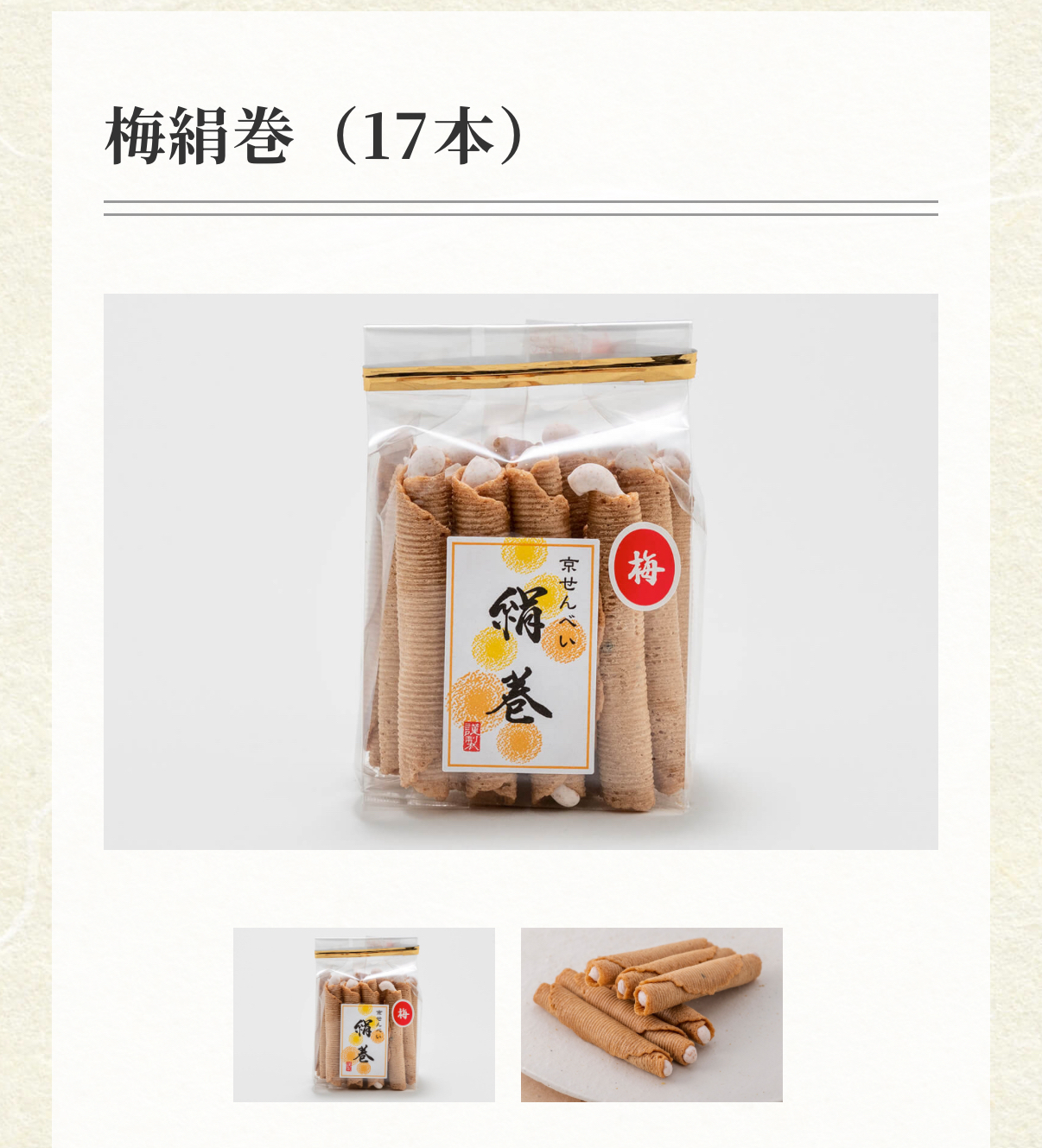This screenshot has height=1148, width=1042.
Task: Show the plated rolls thumbnail photo
Action: pyautogui.click(x=651, y=1014)
